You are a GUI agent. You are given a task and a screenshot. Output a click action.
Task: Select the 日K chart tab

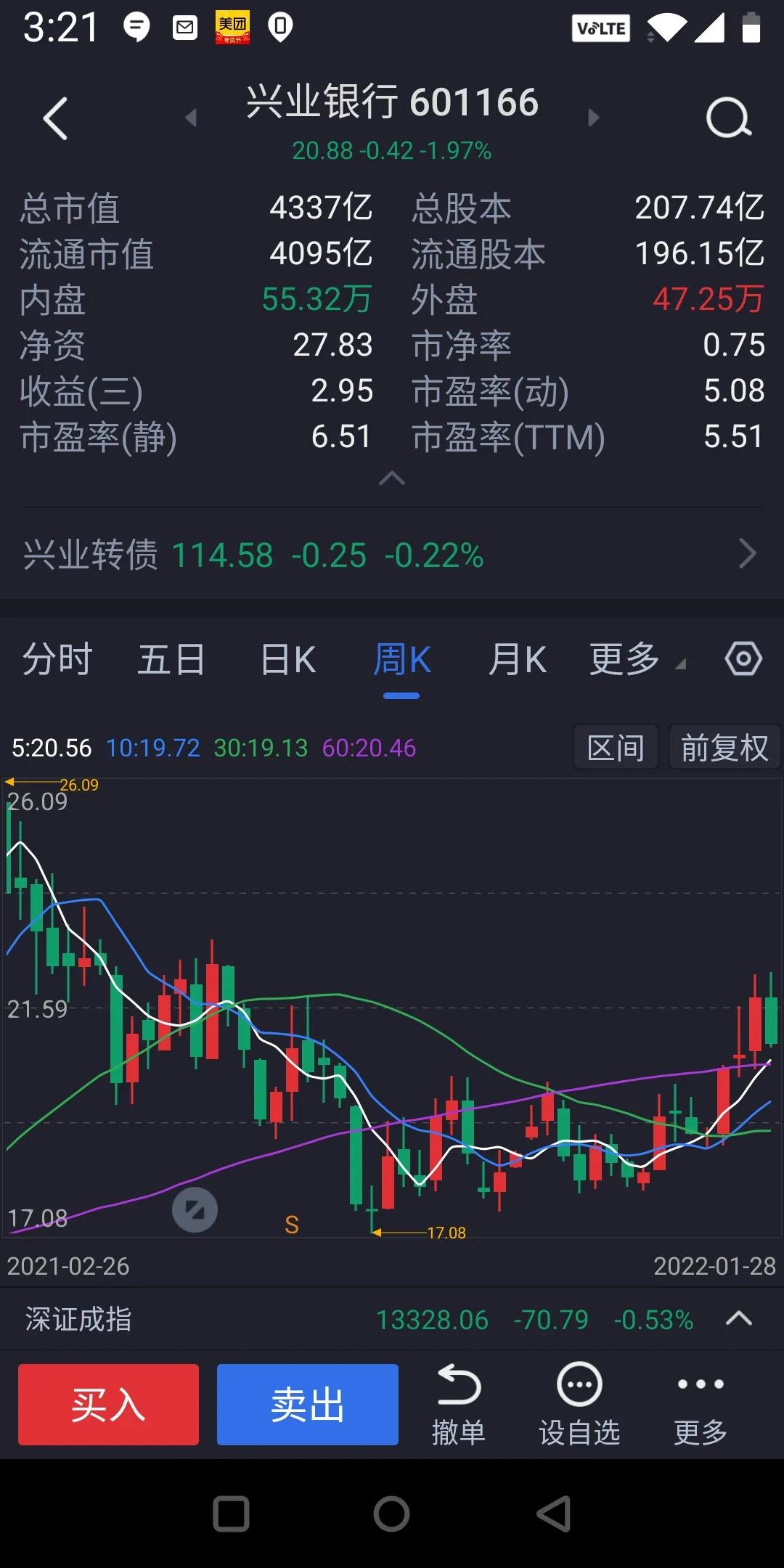coord(287,660)
